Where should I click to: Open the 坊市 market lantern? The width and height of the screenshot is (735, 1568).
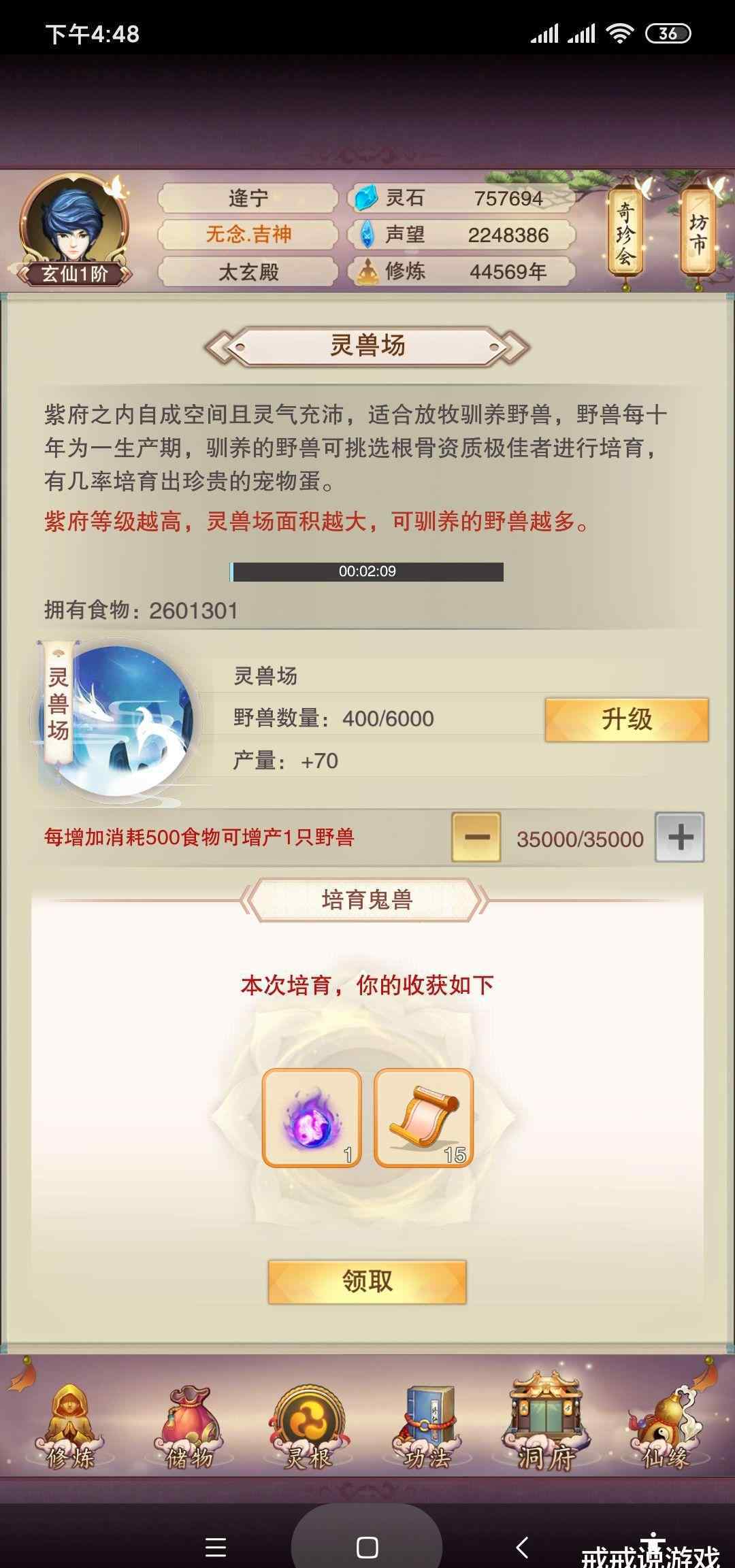pyautogui.click(x=698, y=231)
